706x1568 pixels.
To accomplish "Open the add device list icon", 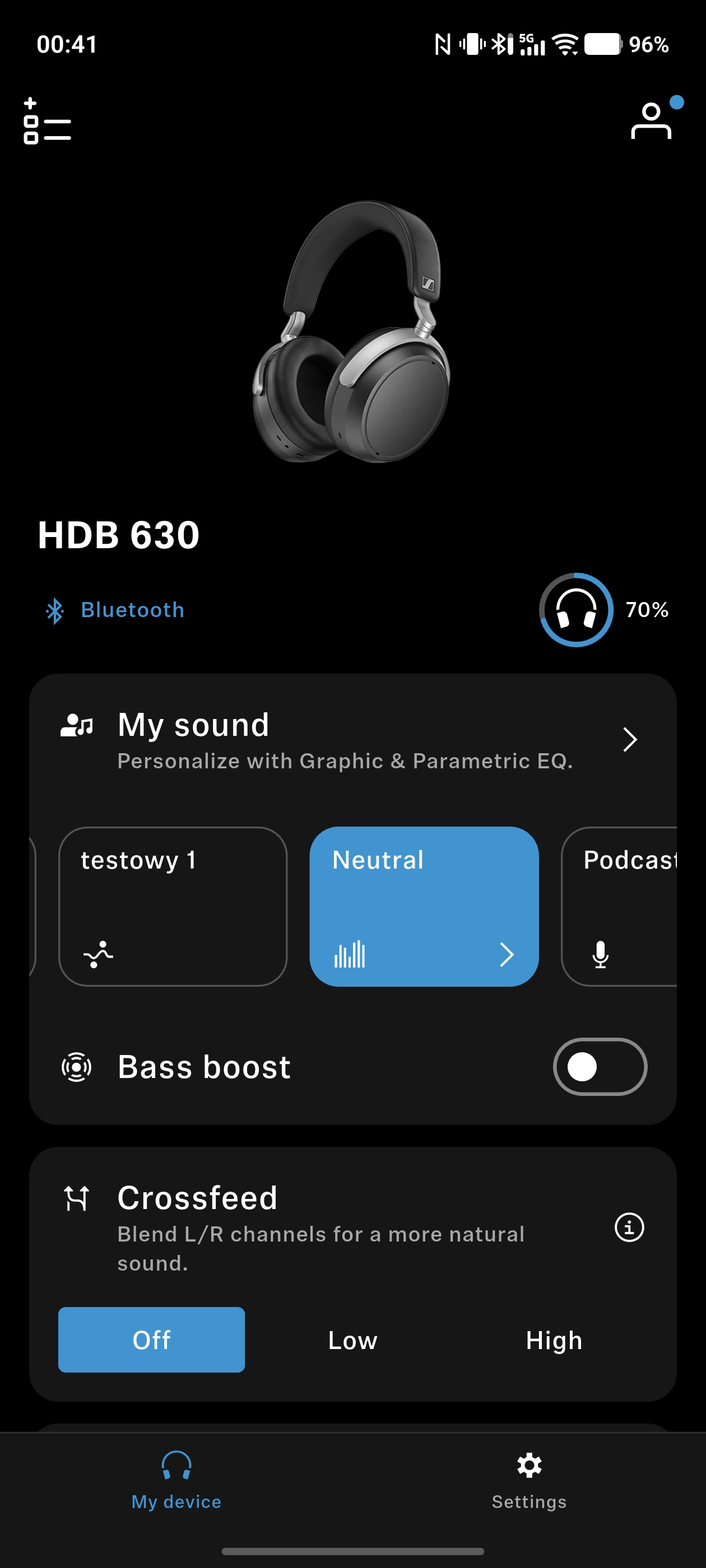I will tap(47, 120).
